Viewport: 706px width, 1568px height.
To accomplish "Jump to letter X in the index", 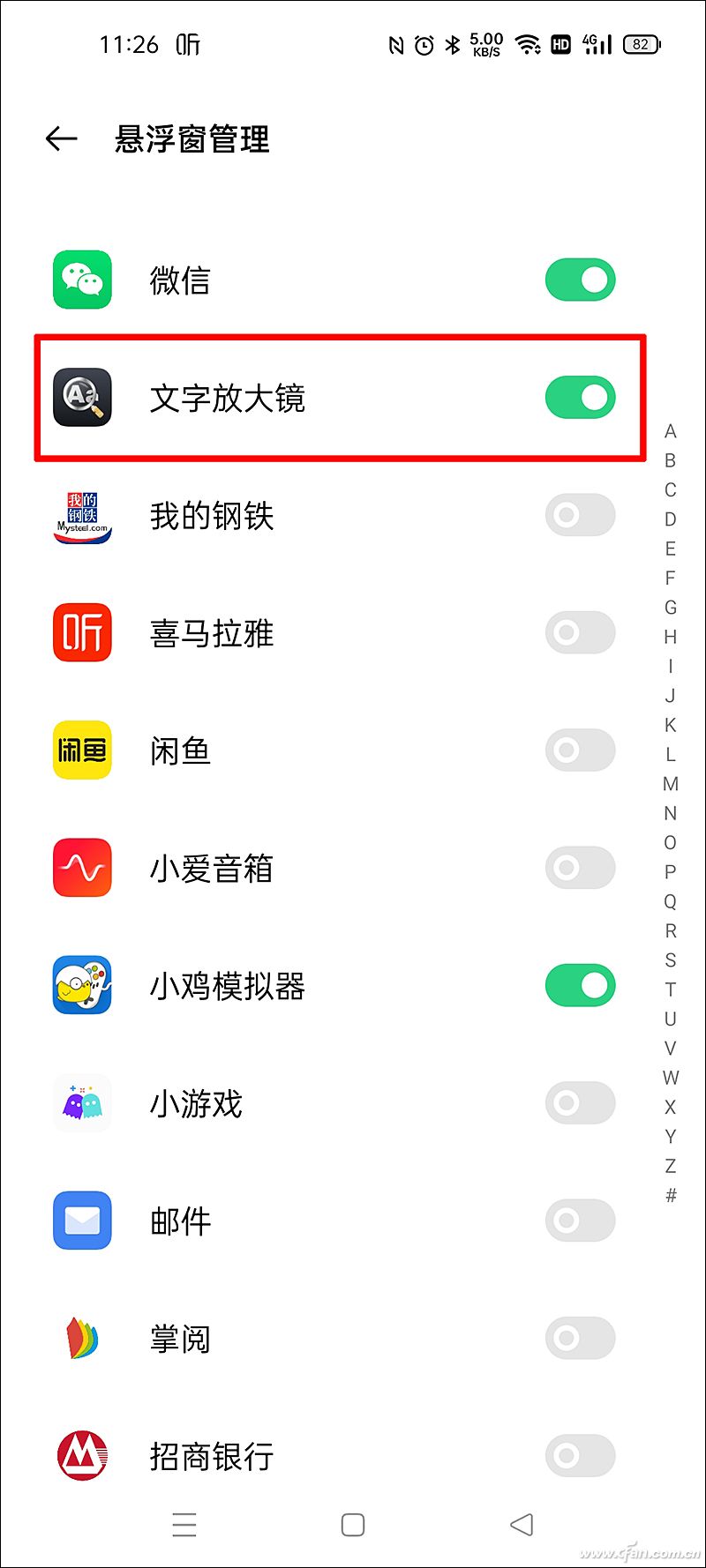I will [x=671, y=1107].
